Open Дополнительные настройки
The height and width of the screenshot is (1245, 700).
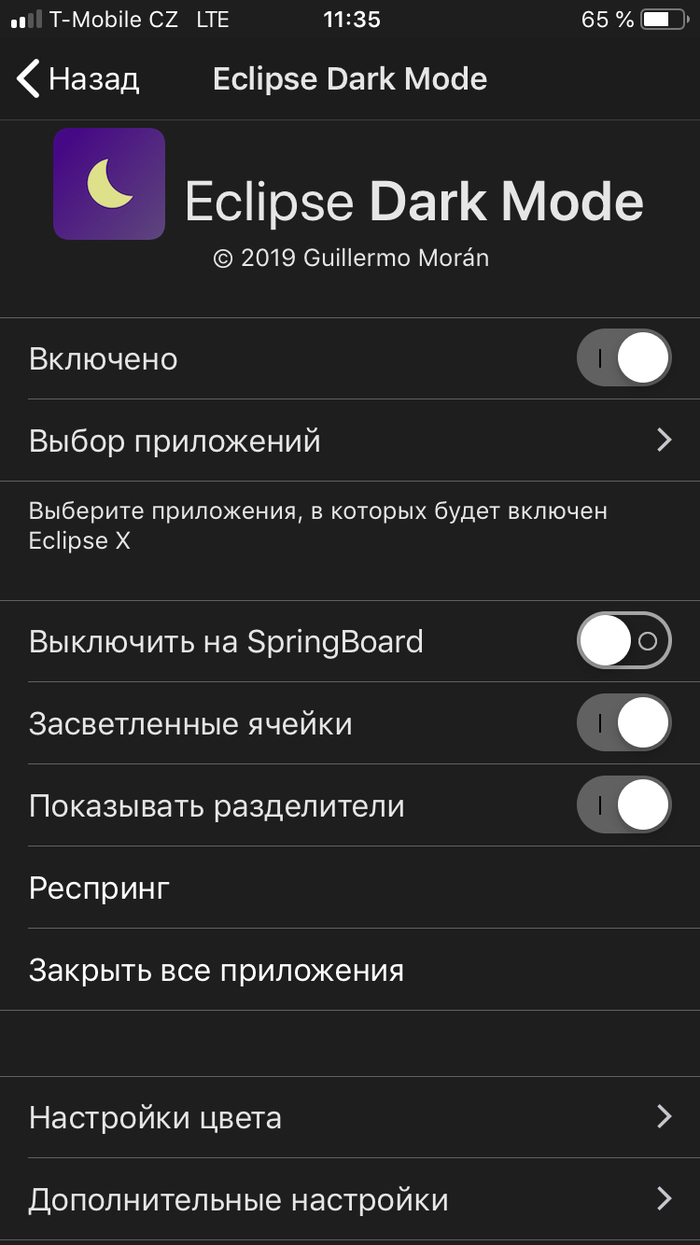(x=350, y=1199)
